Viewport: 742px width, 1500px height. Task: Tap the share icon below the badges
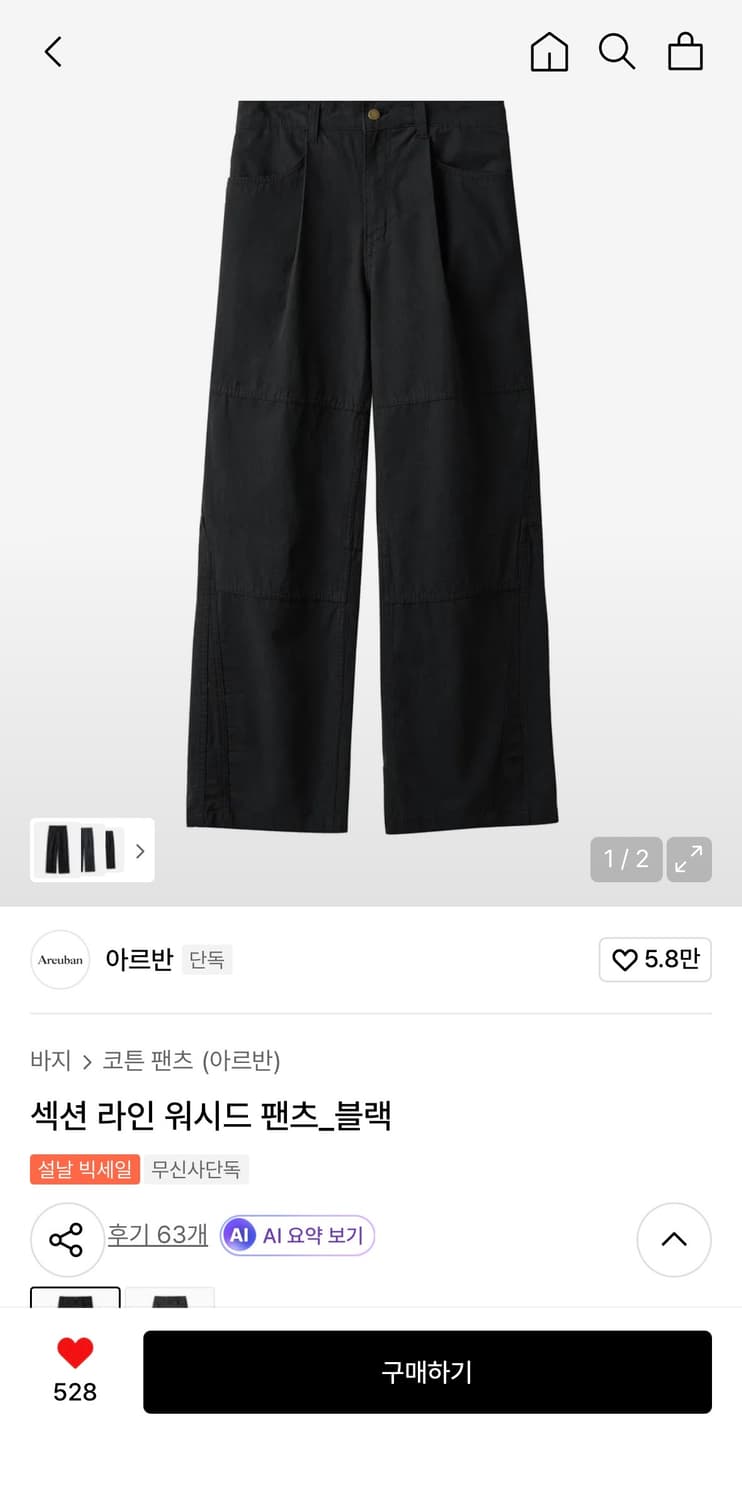tap(67, 1239)
